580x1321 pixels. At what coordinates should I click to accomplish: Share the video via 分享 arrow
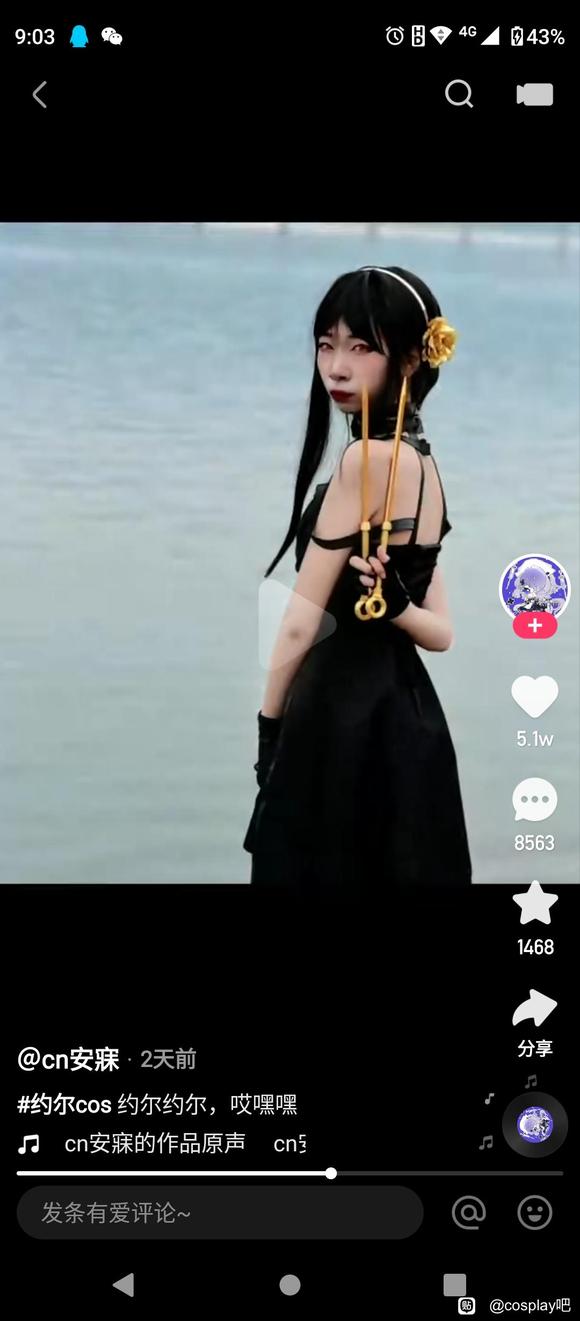[535, 1008]
